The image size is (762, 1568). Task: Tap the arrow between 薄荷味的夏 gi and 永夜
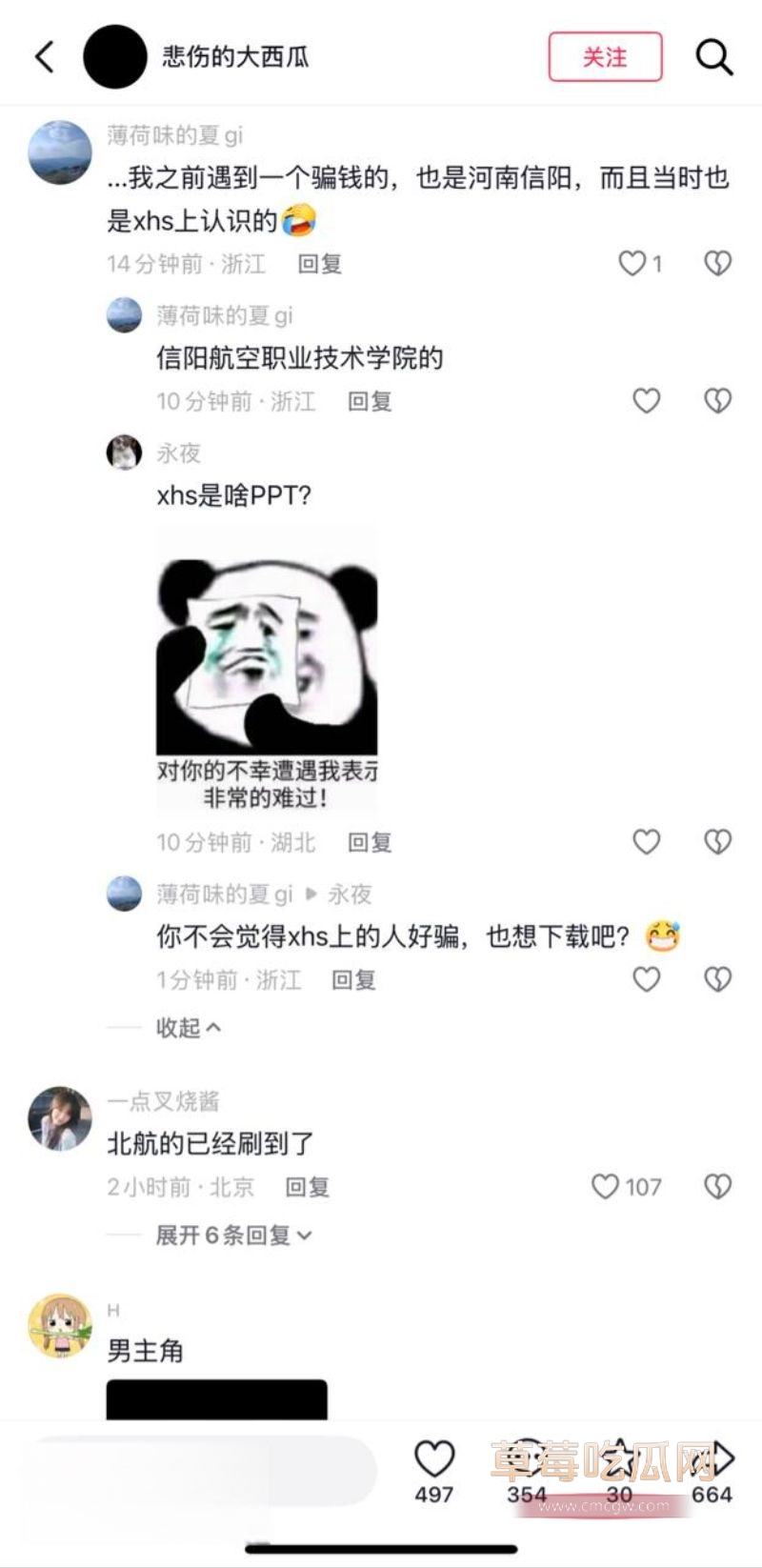tap(311, 894)
